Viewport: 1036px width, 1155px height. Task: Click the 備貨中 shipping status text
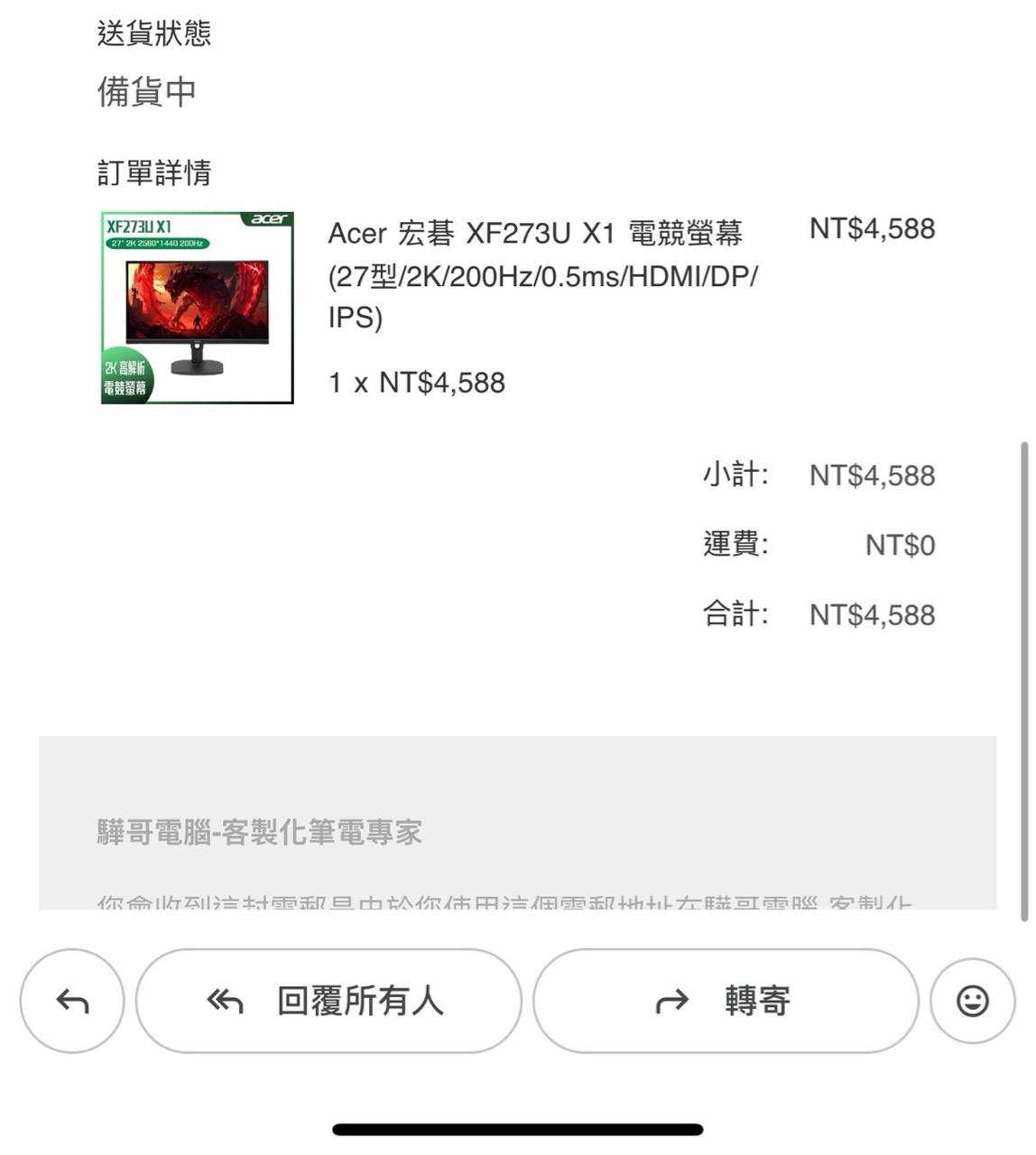pyautogui.click(x=147, y=92)
